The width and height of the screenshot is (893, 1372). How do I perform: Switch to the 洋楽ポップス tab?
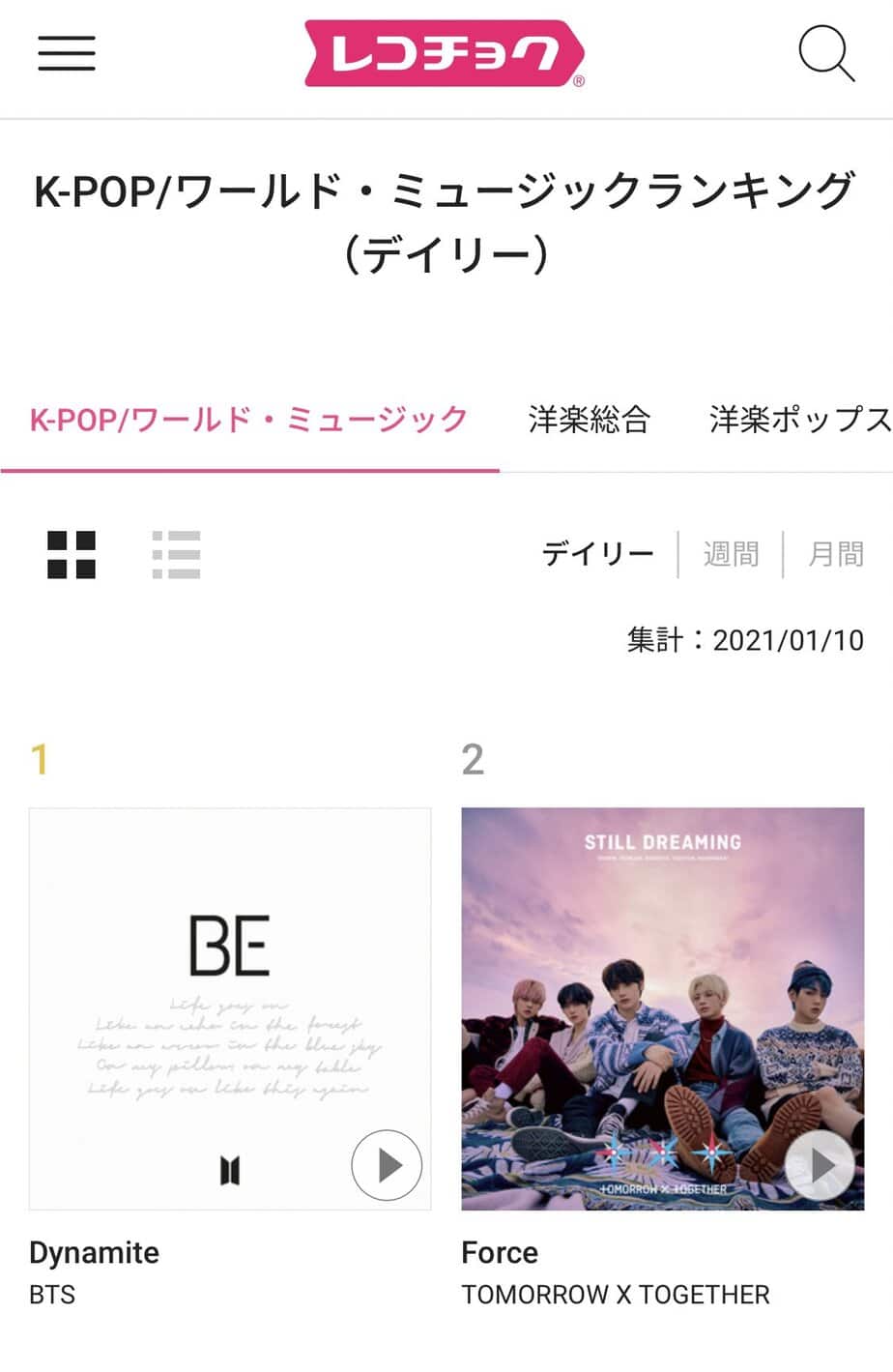click(x=799, y=420)
